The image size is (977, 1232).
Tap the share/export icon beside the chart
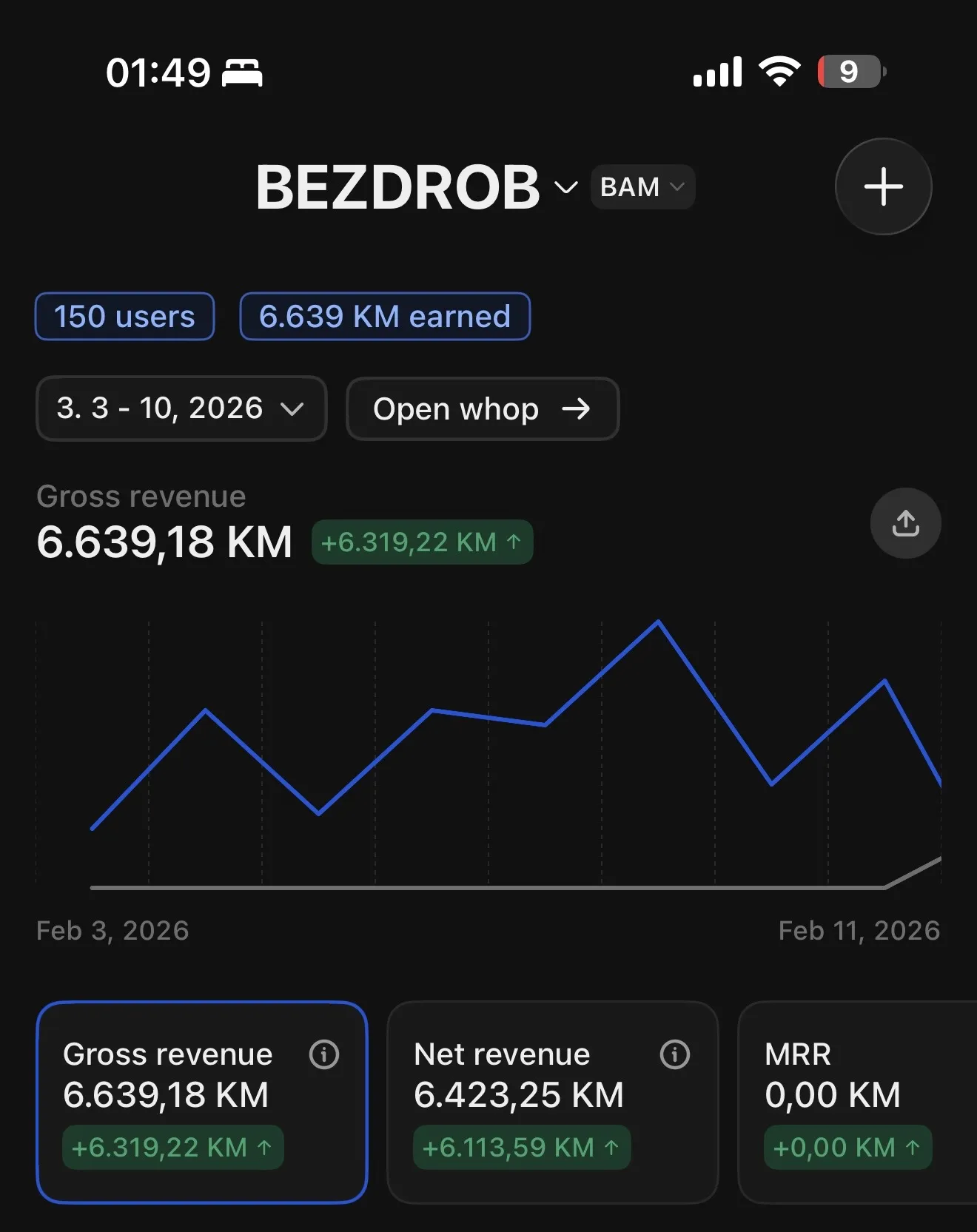pyautogui.click(x=905, y=523)
